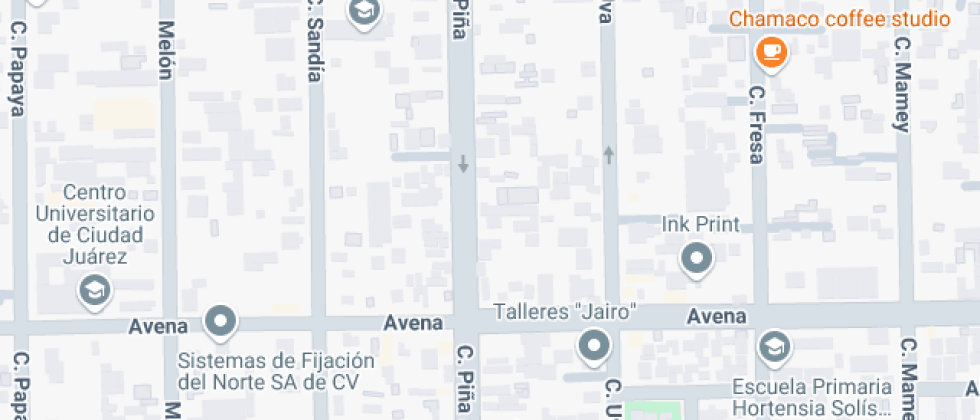
Task: Open Sistemas de Fijación del Norte marker
Action: pos(220,322)
